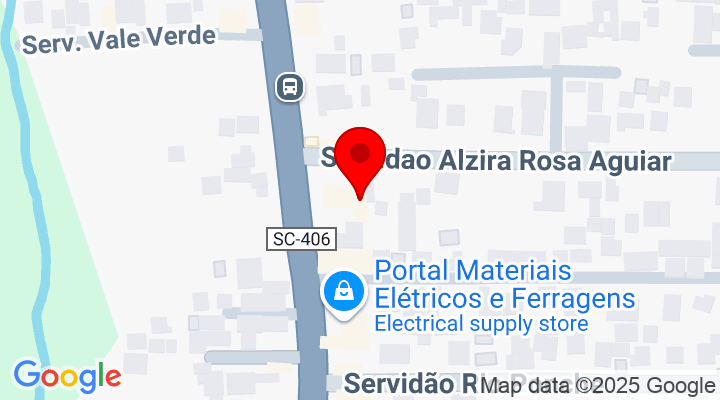The height and width of the screenshot is (400, 720).
Task: Select the bus stop icon
Action: pyautogui.click(x=290, y=87)
